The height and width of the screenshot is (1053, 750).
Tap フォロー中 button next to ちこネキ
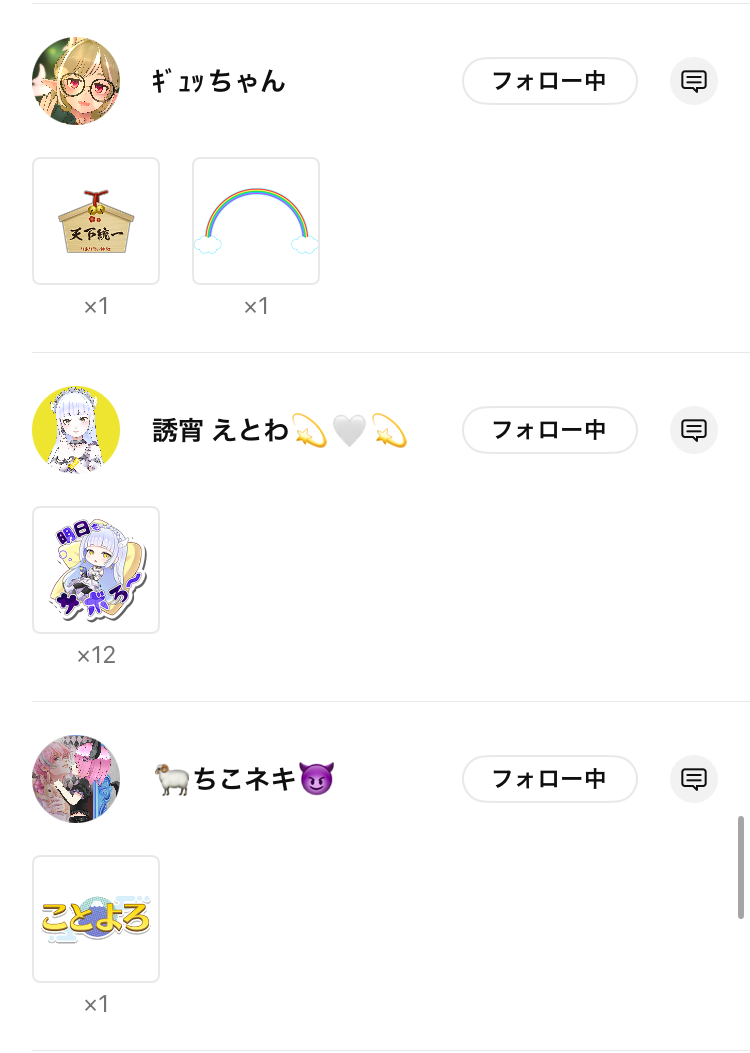pyautogui.click(x=549, y=779)
